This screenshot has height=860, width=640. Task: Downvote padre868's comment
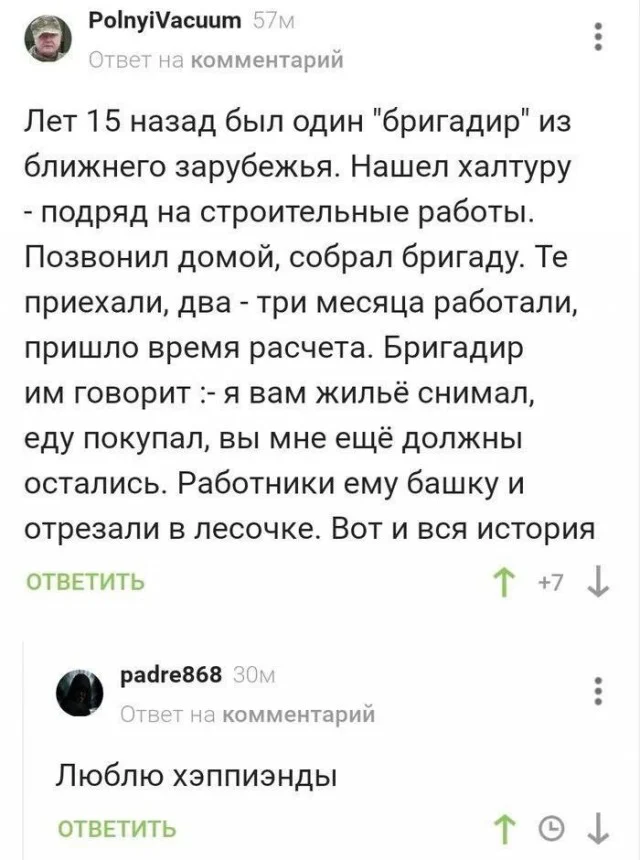click(598, 828)
